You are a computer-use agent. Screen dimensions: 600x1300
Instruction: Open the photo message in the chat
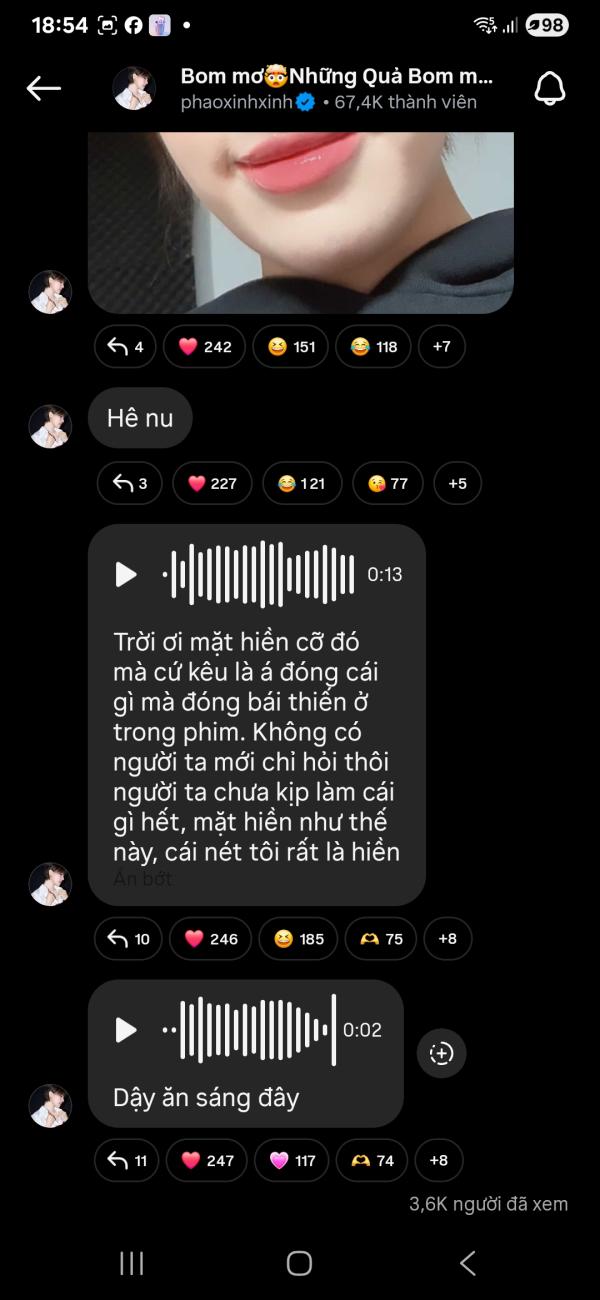click(300, 220)
